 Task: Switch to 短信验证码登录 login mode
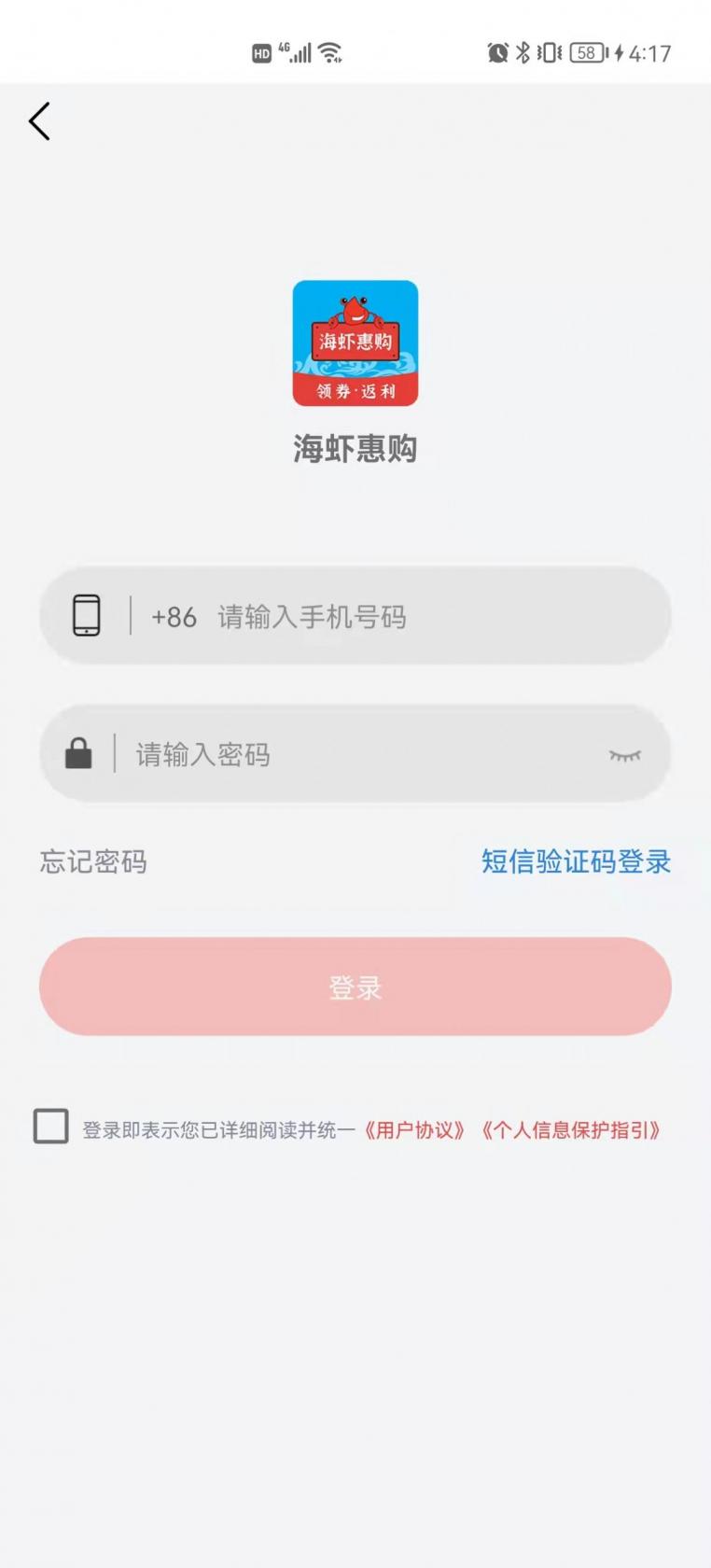click(576, 862)
